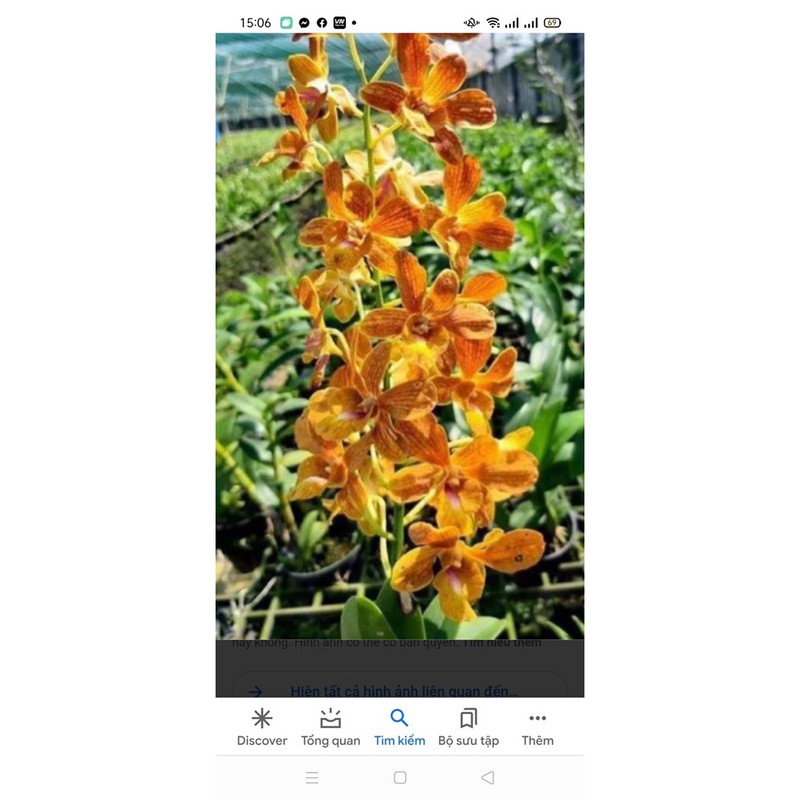Show all related images link
Viewport: 800px width, 800px height.
399,691
